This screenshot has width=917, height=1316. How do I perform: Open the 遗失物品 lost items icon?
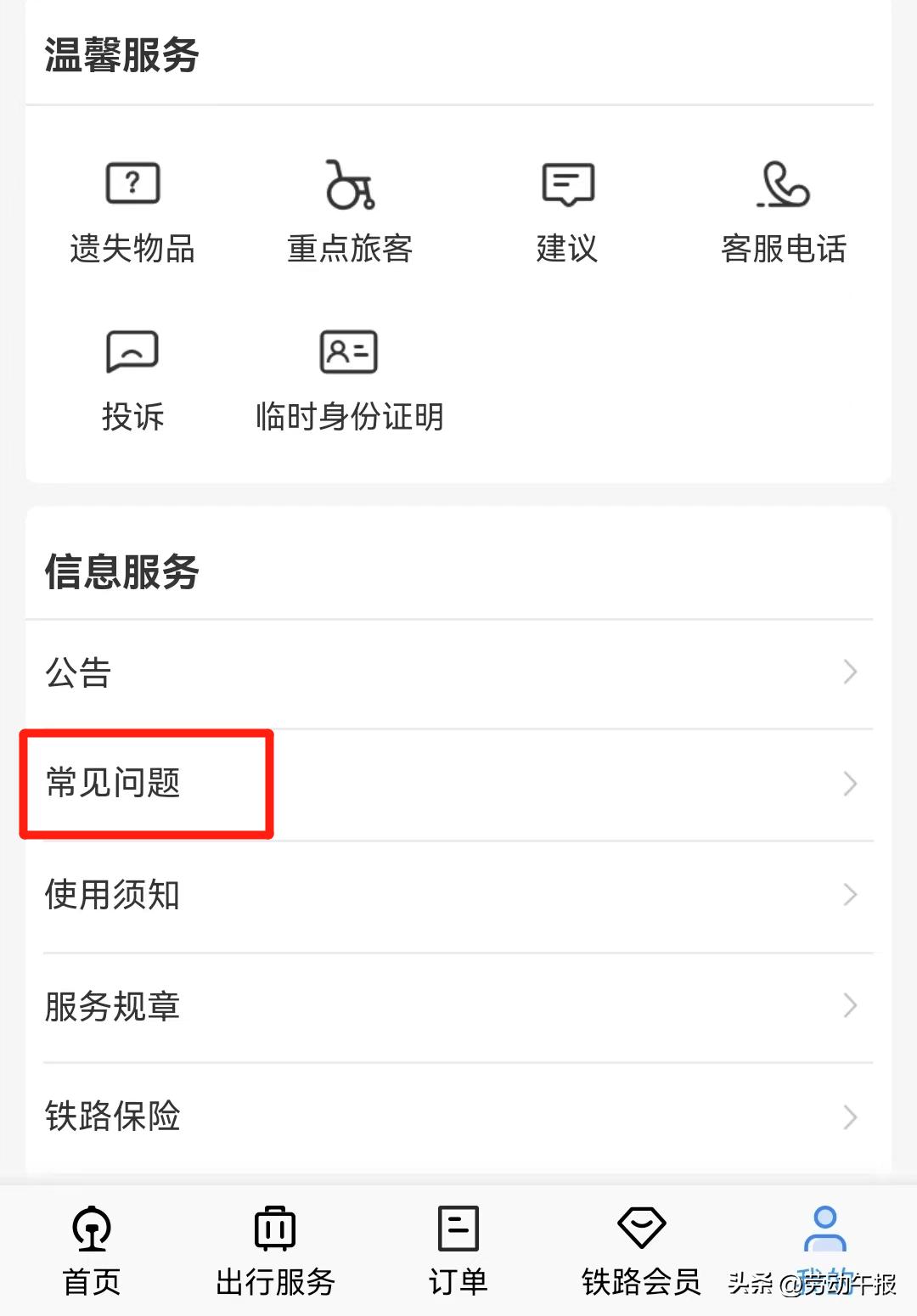[x=132, y=182]
